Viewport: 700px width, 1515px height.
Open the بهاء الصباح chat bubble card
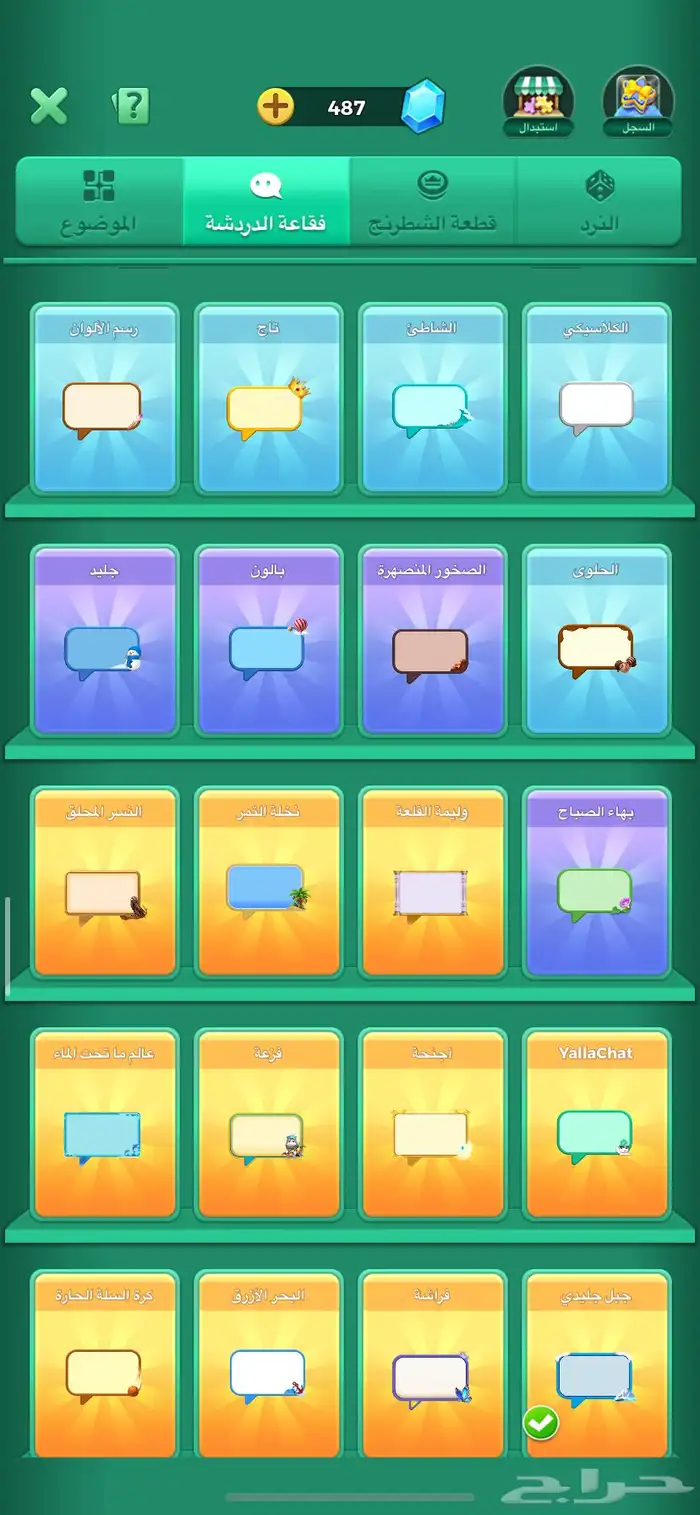pyautogui.click(x=597, y=883)
